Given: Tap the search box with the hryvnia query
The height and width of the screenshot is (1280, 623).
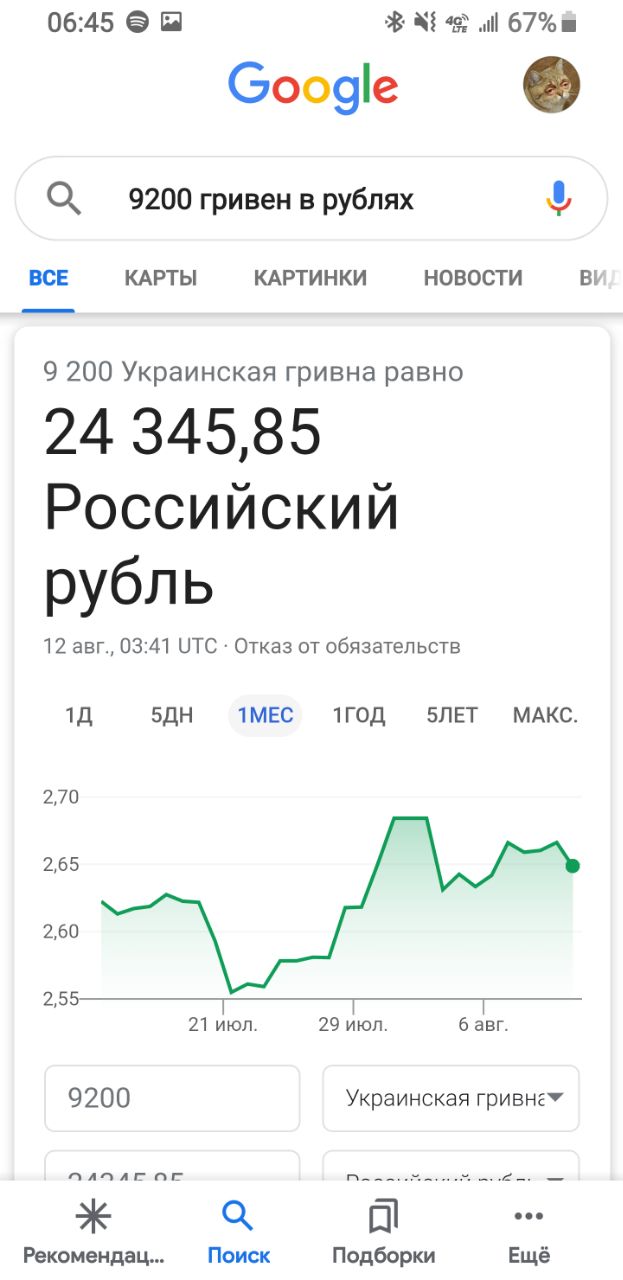Looking at the screenshot, I should tap(311, 199).
